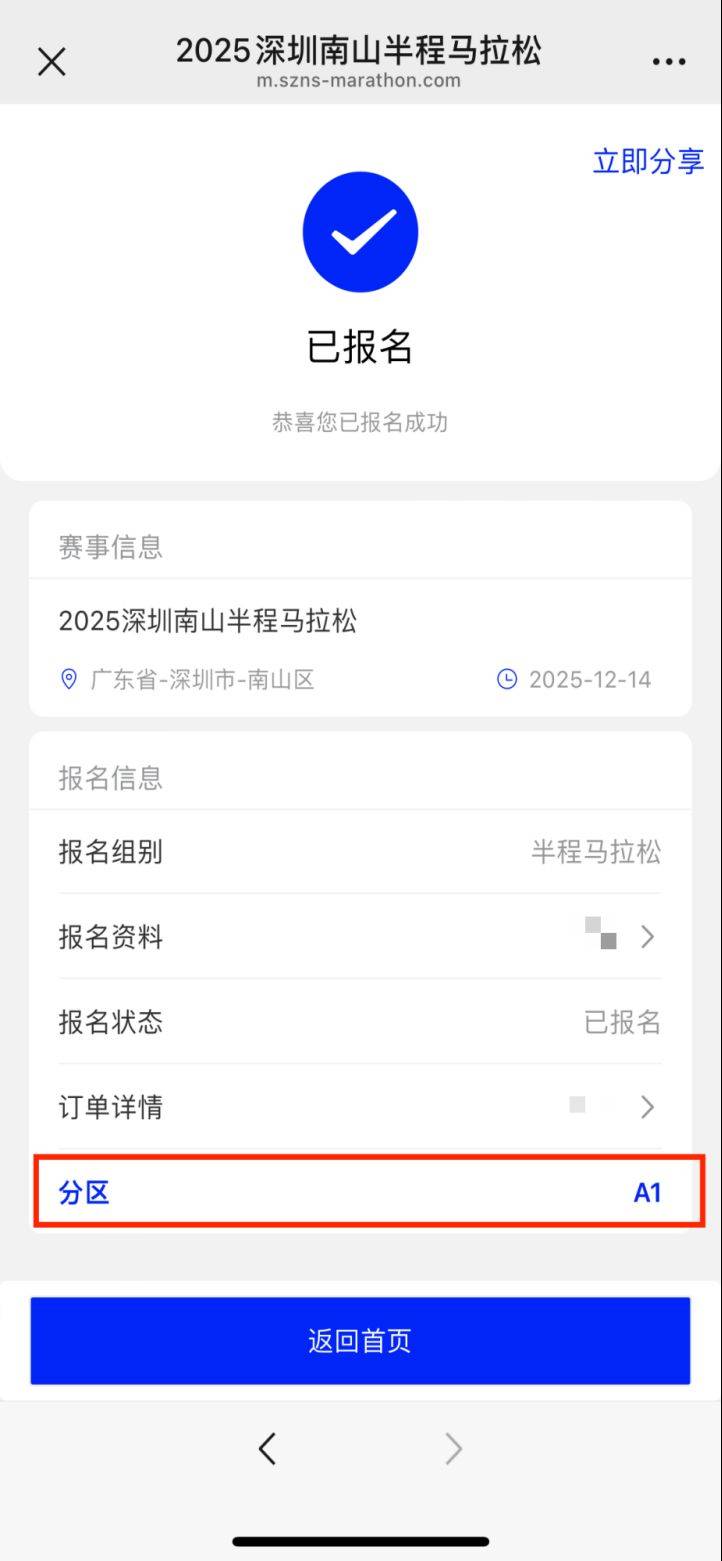Open the more options ellipsis menu

[x=668, y=61]
